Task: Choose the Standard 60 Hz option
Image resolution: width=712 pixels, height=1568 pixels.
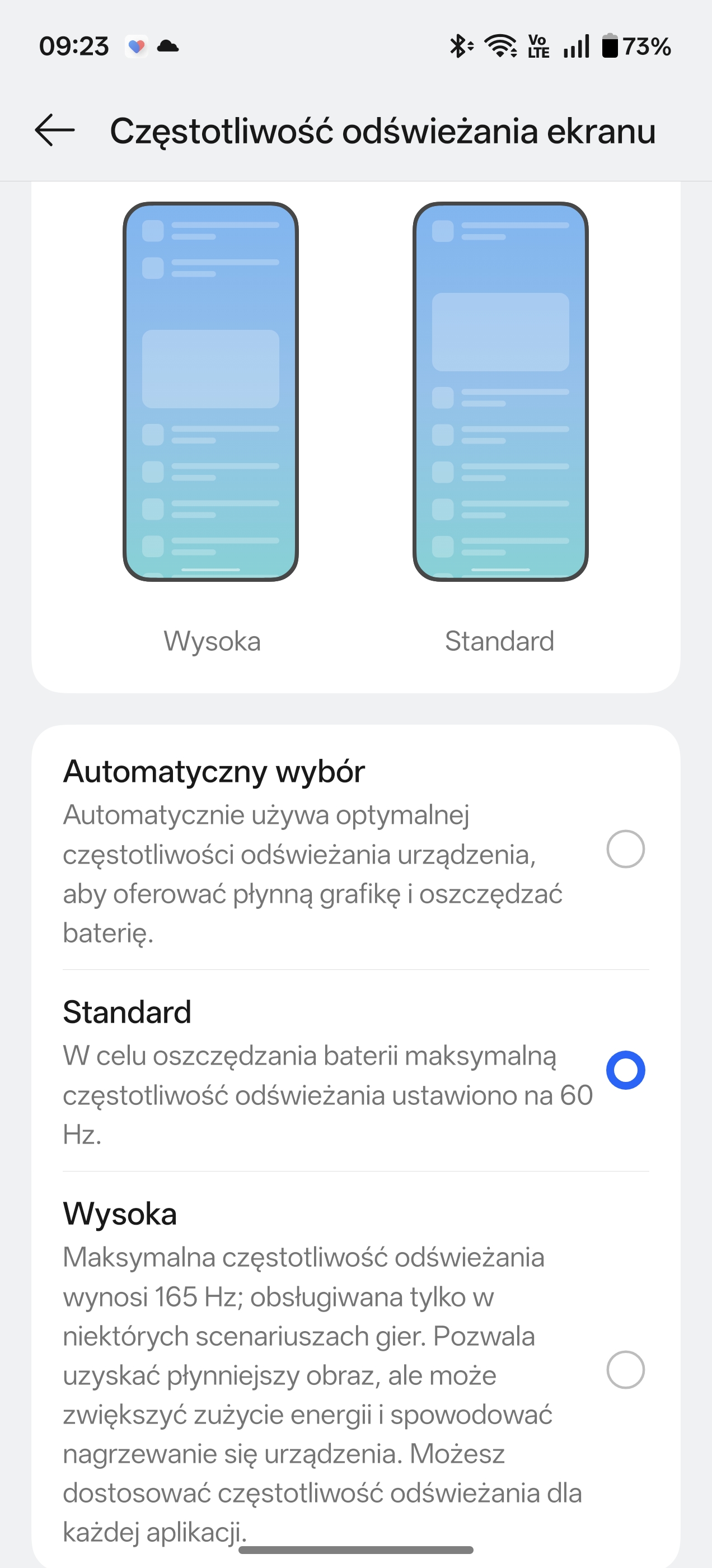Action: [x=625, y=1071]
